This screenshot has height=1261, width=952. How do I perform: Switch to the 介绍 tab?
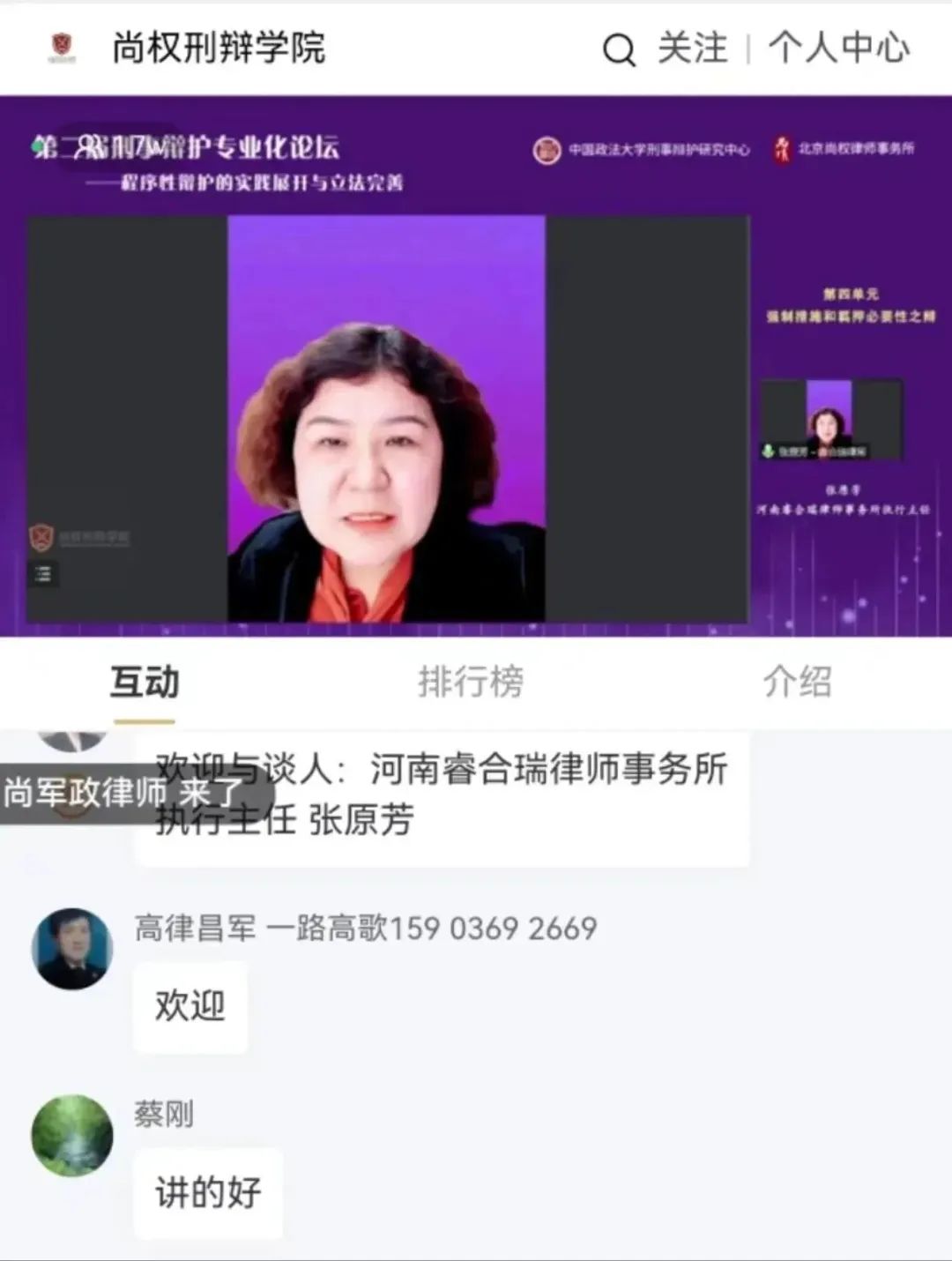pos(797,682)
